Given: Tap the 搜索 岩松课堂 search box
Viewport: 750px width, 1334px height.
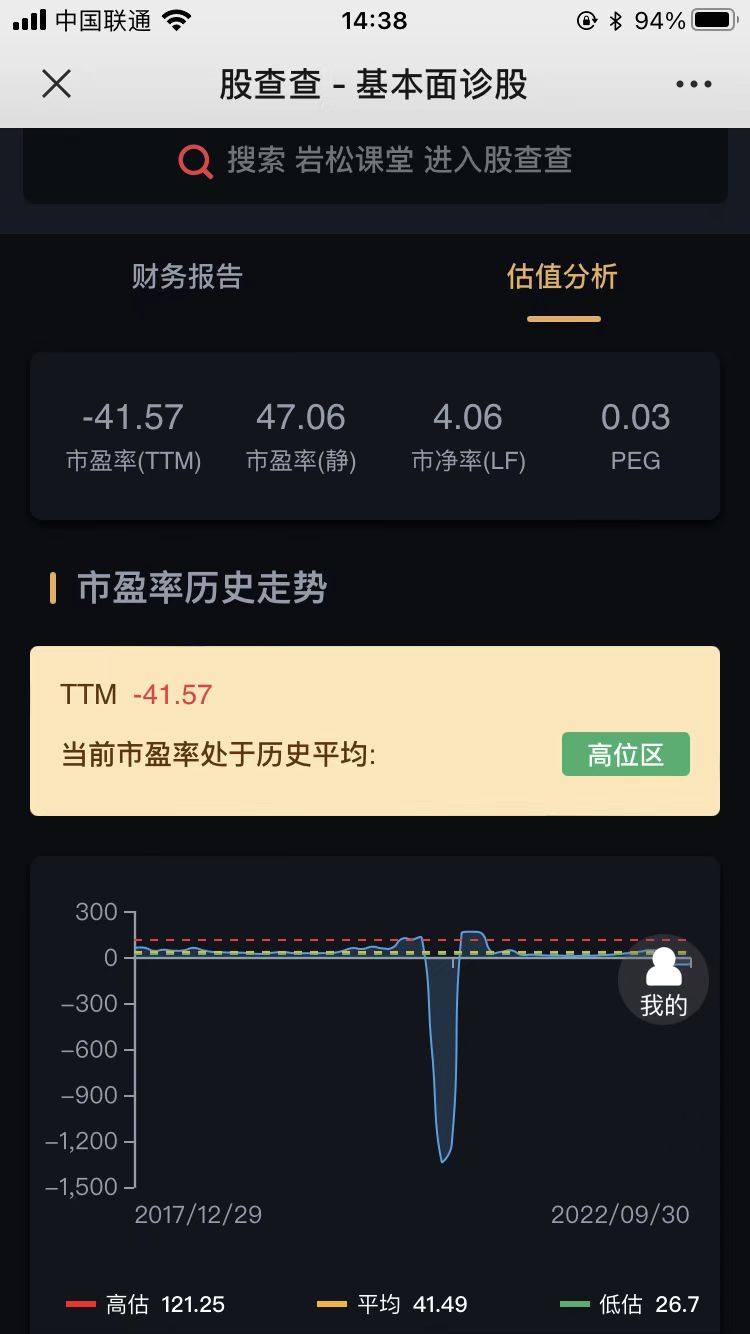Looking at the screenshot, I should (x=375, y=161).
